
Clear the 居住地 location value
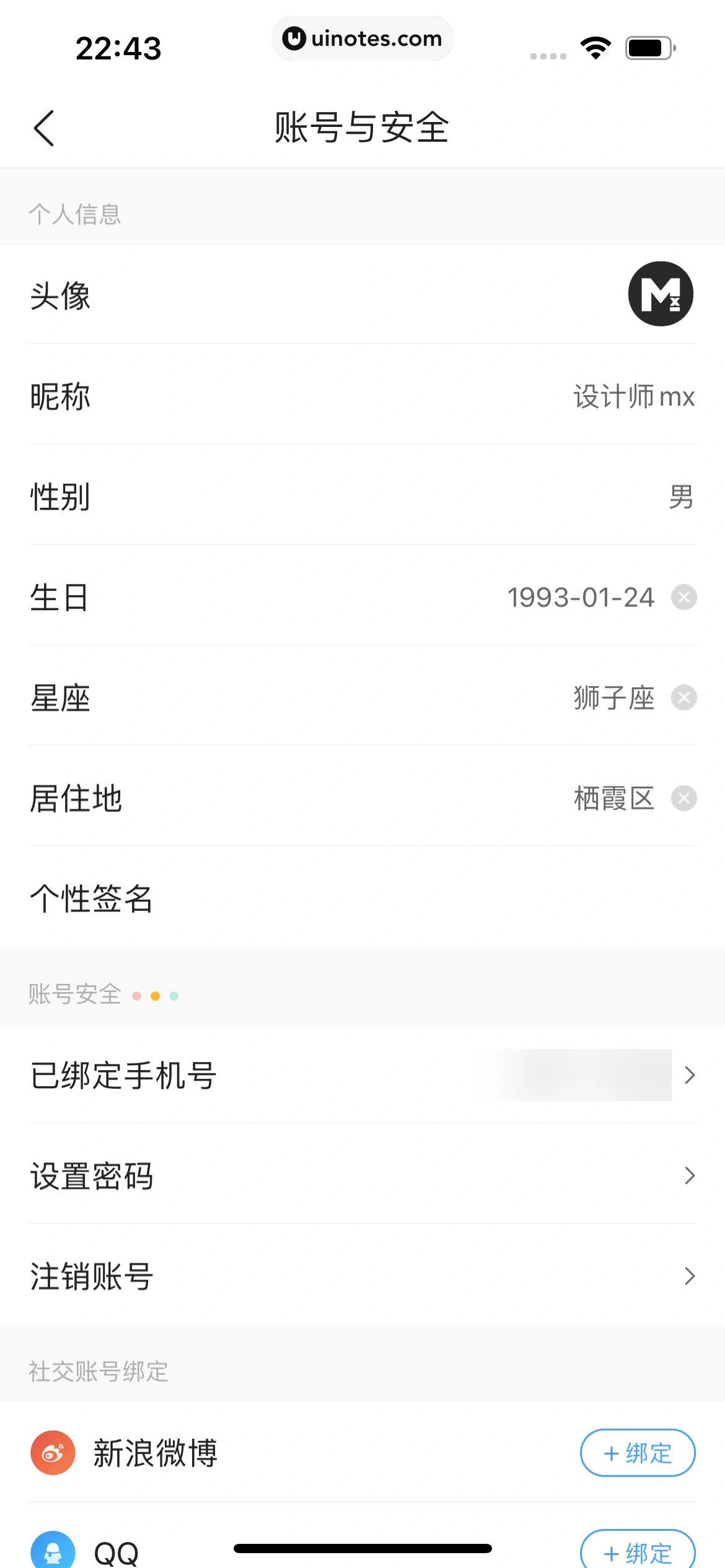coord(683,798)
